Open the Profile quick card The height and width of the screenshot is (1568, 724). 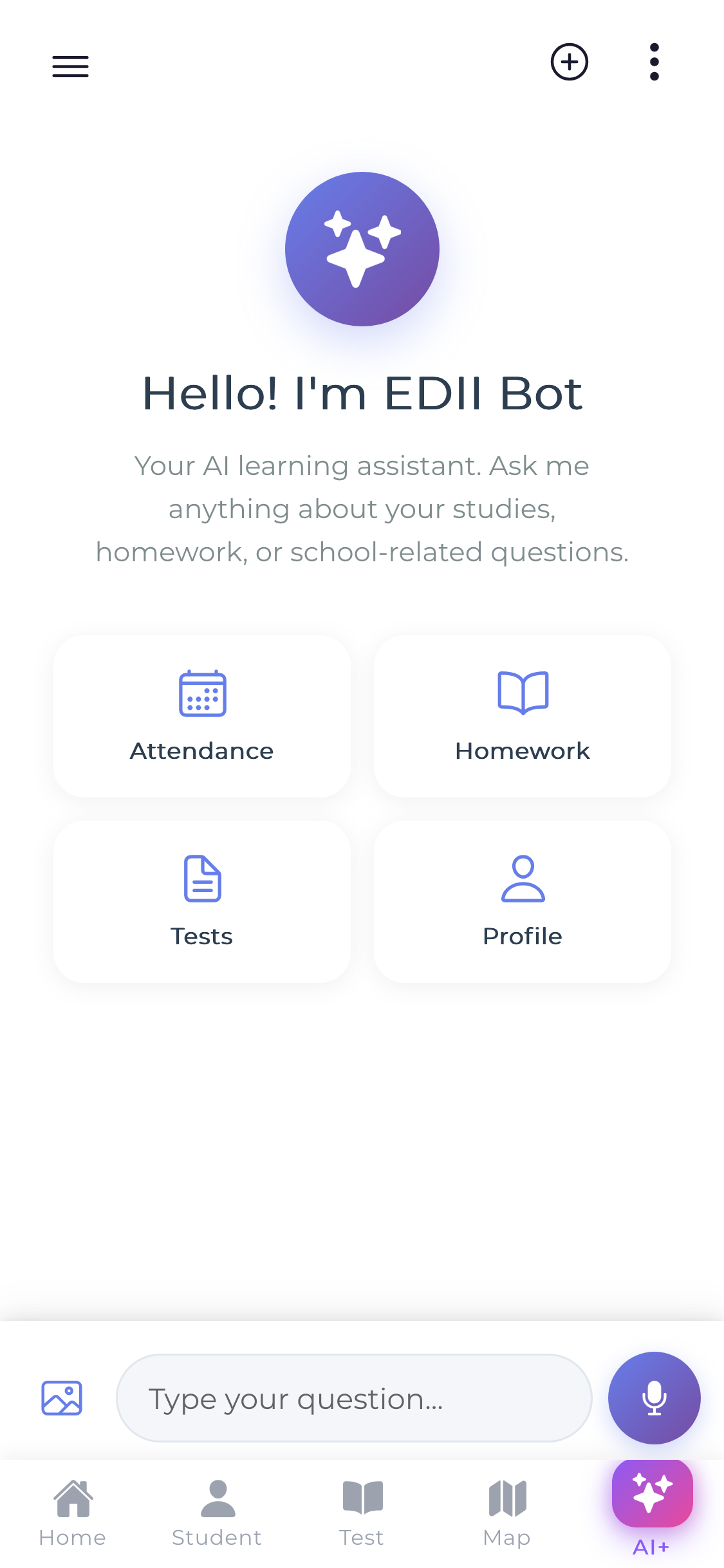tap(523, 901)
